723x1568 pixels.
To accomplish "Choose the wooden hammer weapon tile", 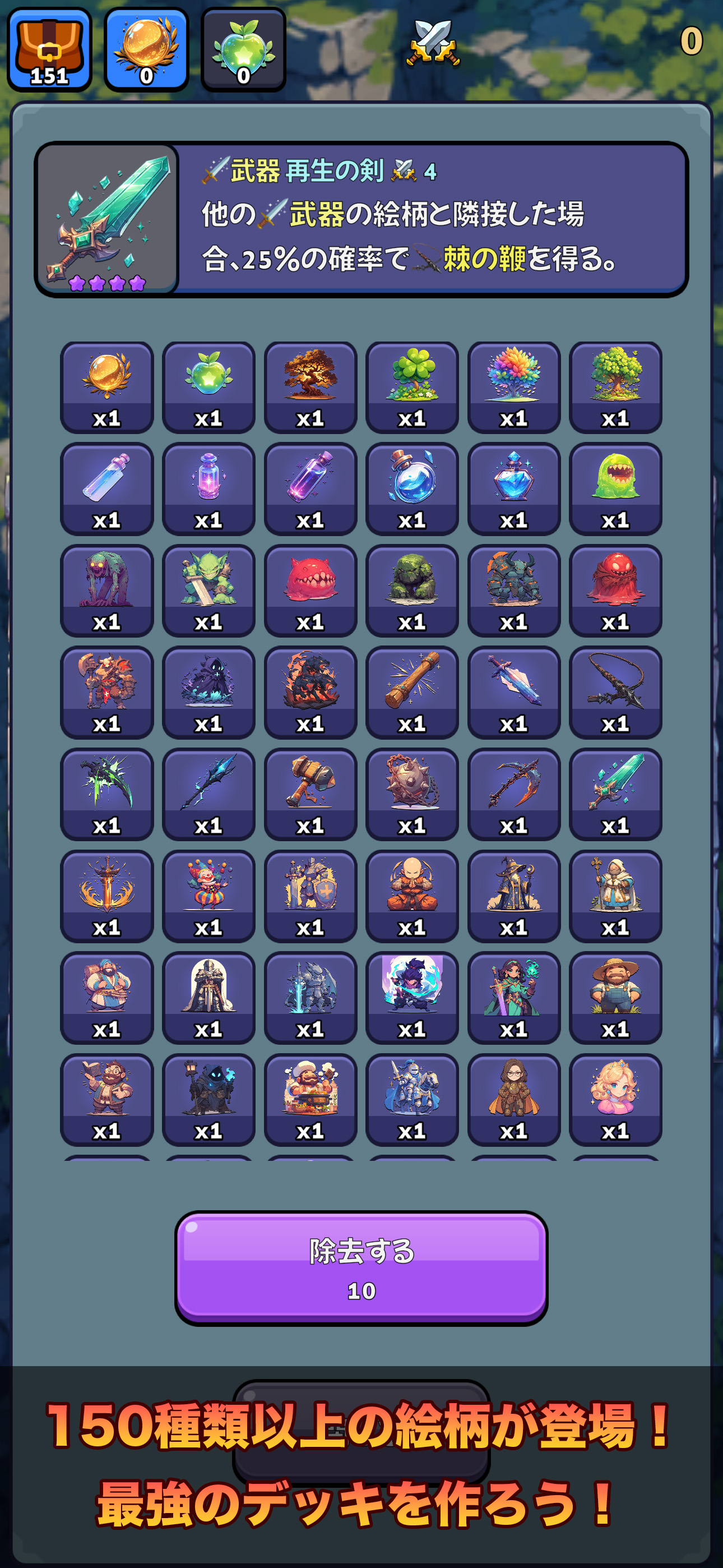I will click(x=310, y=794).
